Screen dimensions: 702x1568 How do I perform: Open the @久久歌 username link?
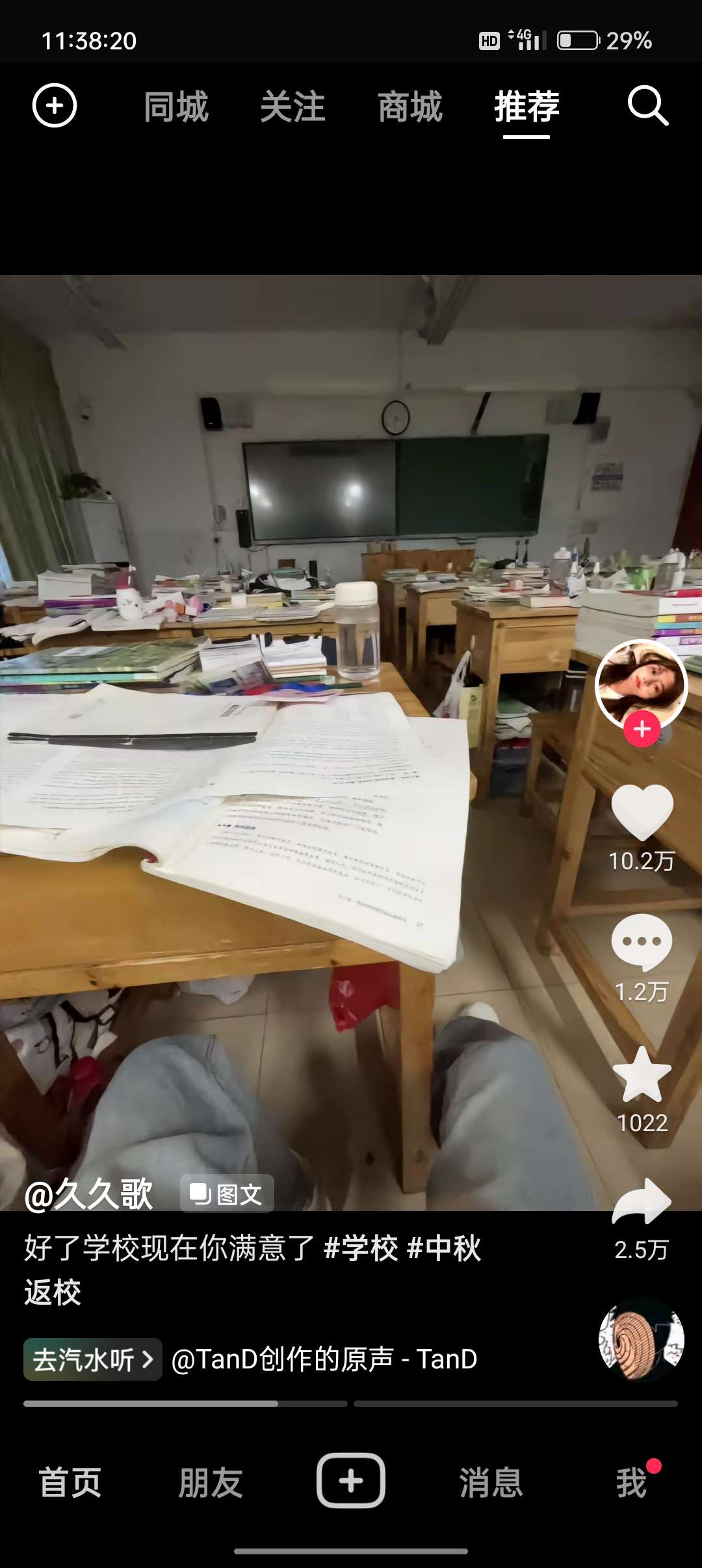(88, 1195)
